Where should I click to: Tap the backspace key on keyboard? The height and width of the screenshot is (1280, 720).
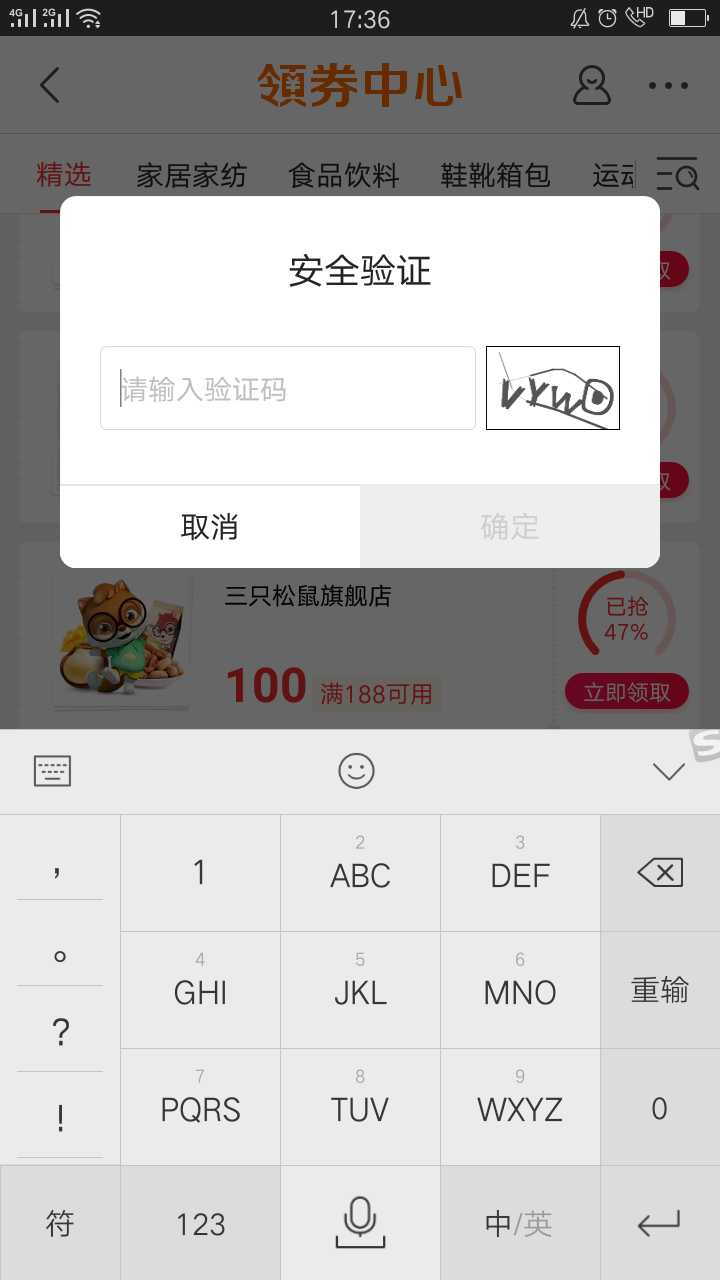(x=660, y=873)
